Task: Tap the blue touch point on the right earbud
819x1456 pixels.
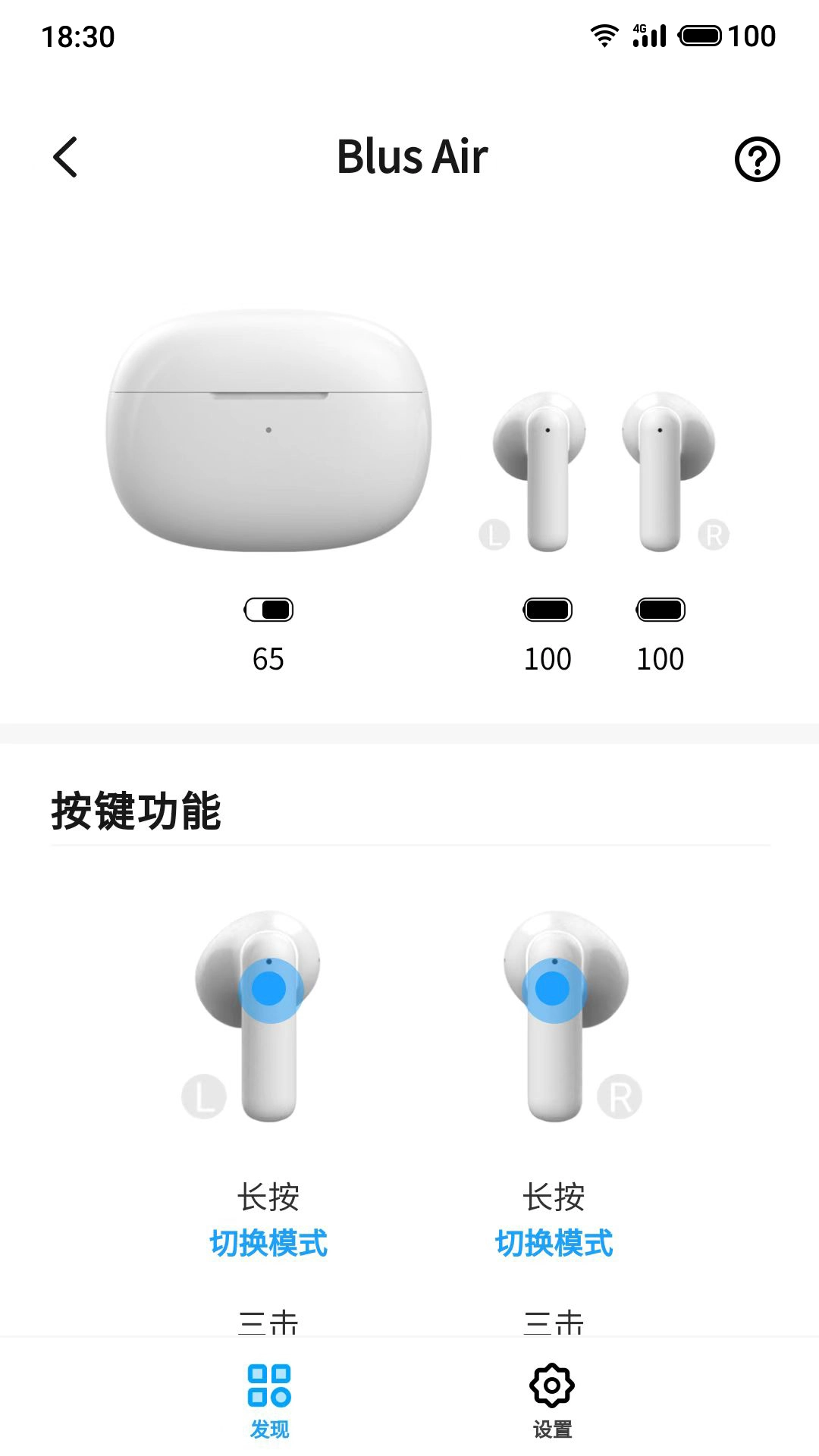Action: click(x=554, y=987)
